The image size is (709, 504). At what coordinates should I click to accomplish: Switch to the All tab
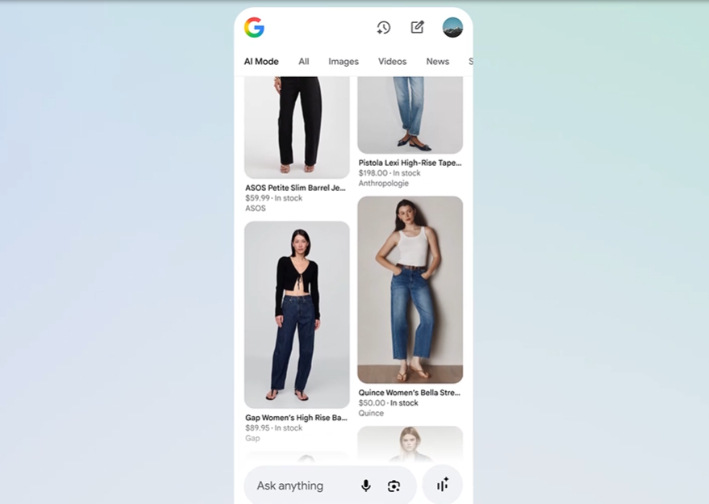[x=303, y=62]
